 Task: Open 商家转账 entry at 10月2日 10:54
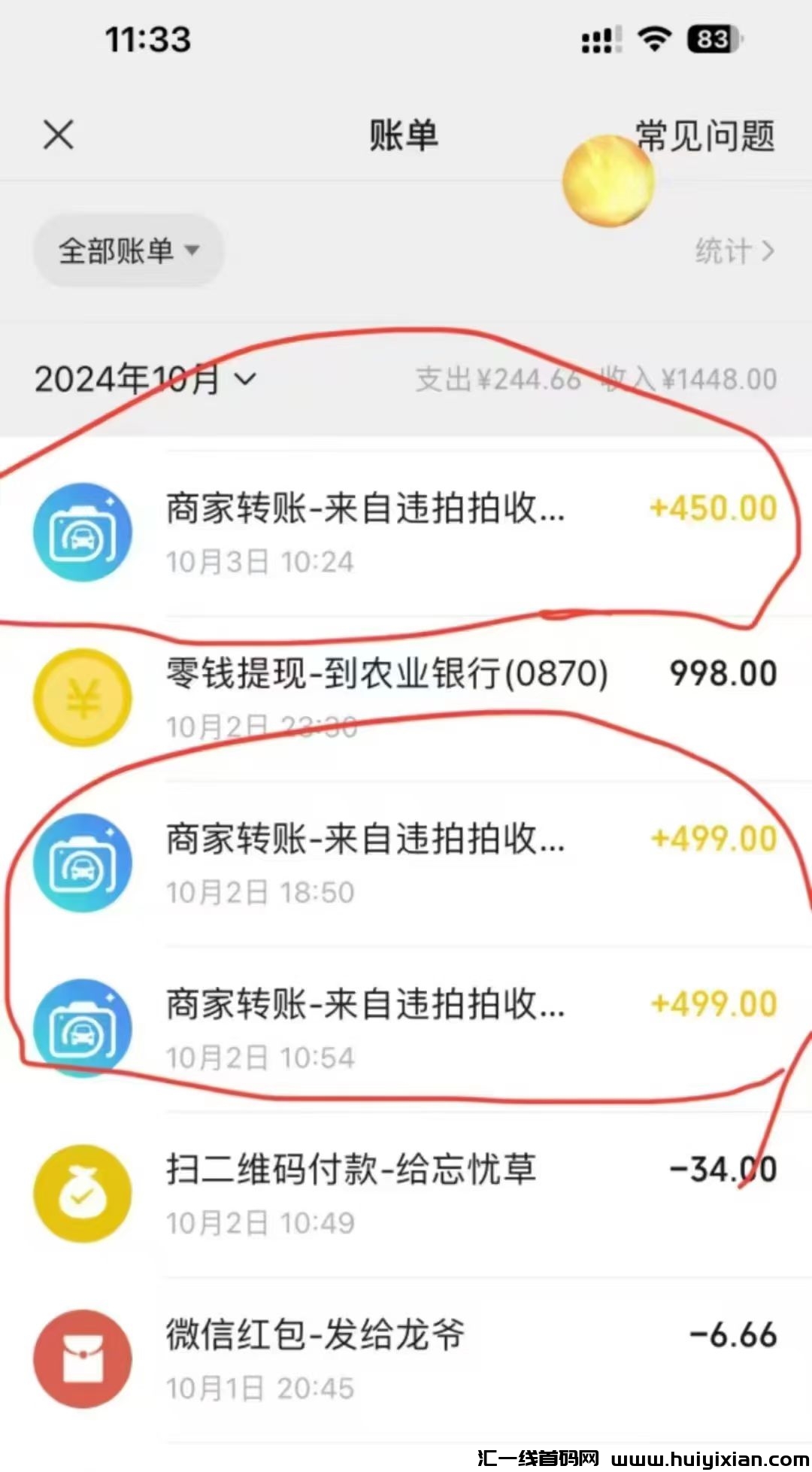(x=406, y=1029)
